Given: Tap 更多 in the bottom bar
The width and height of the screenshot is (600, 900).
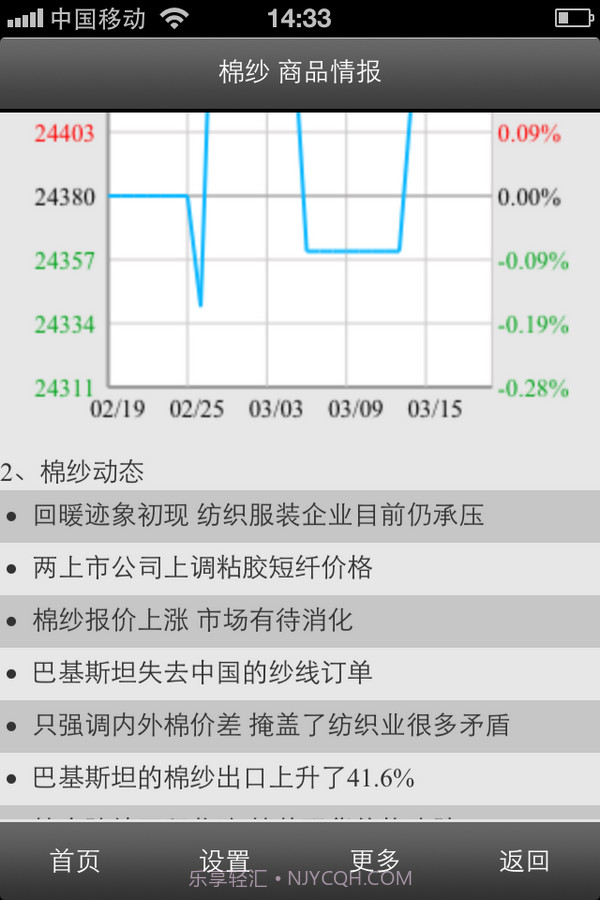Looking at the screenshot, I should [x=375, y=861].
